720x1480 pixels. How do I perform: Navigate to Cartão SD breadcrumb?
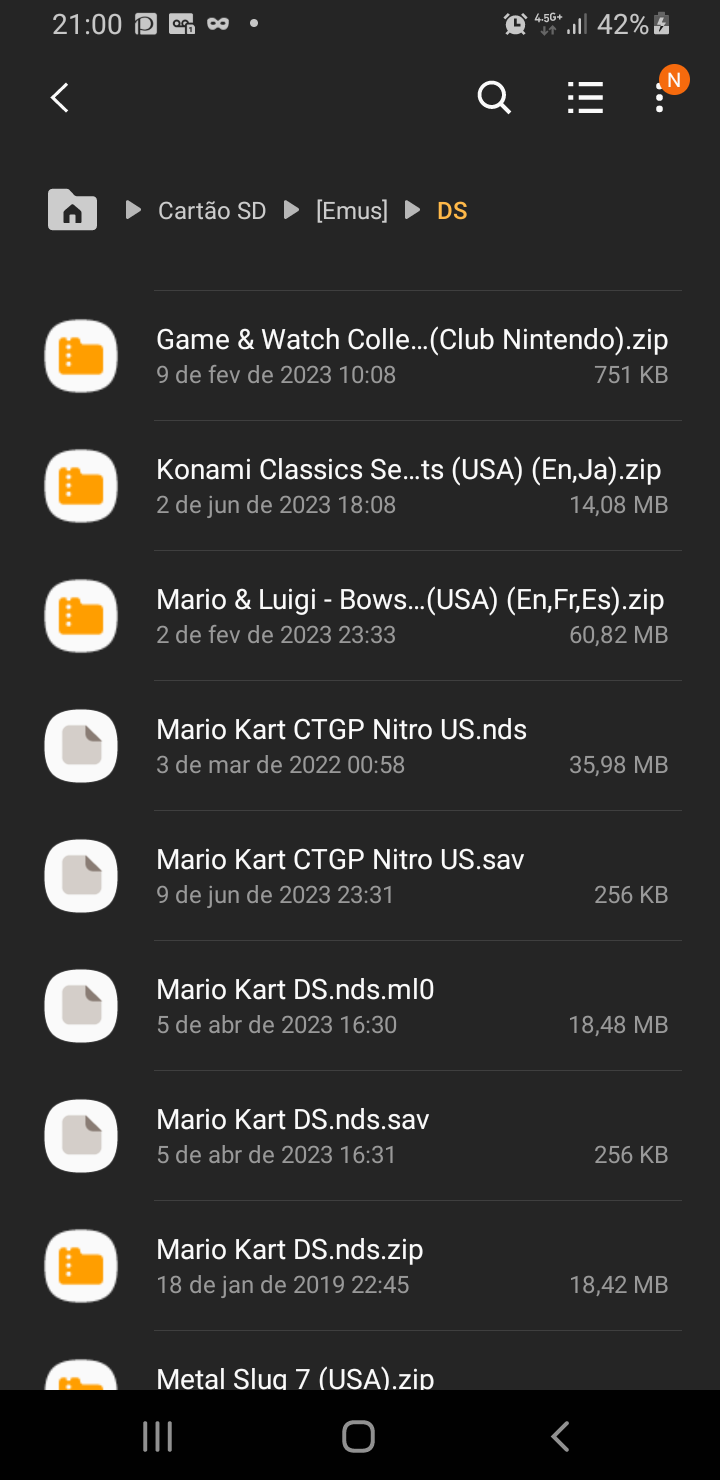(x=212, y=211)
